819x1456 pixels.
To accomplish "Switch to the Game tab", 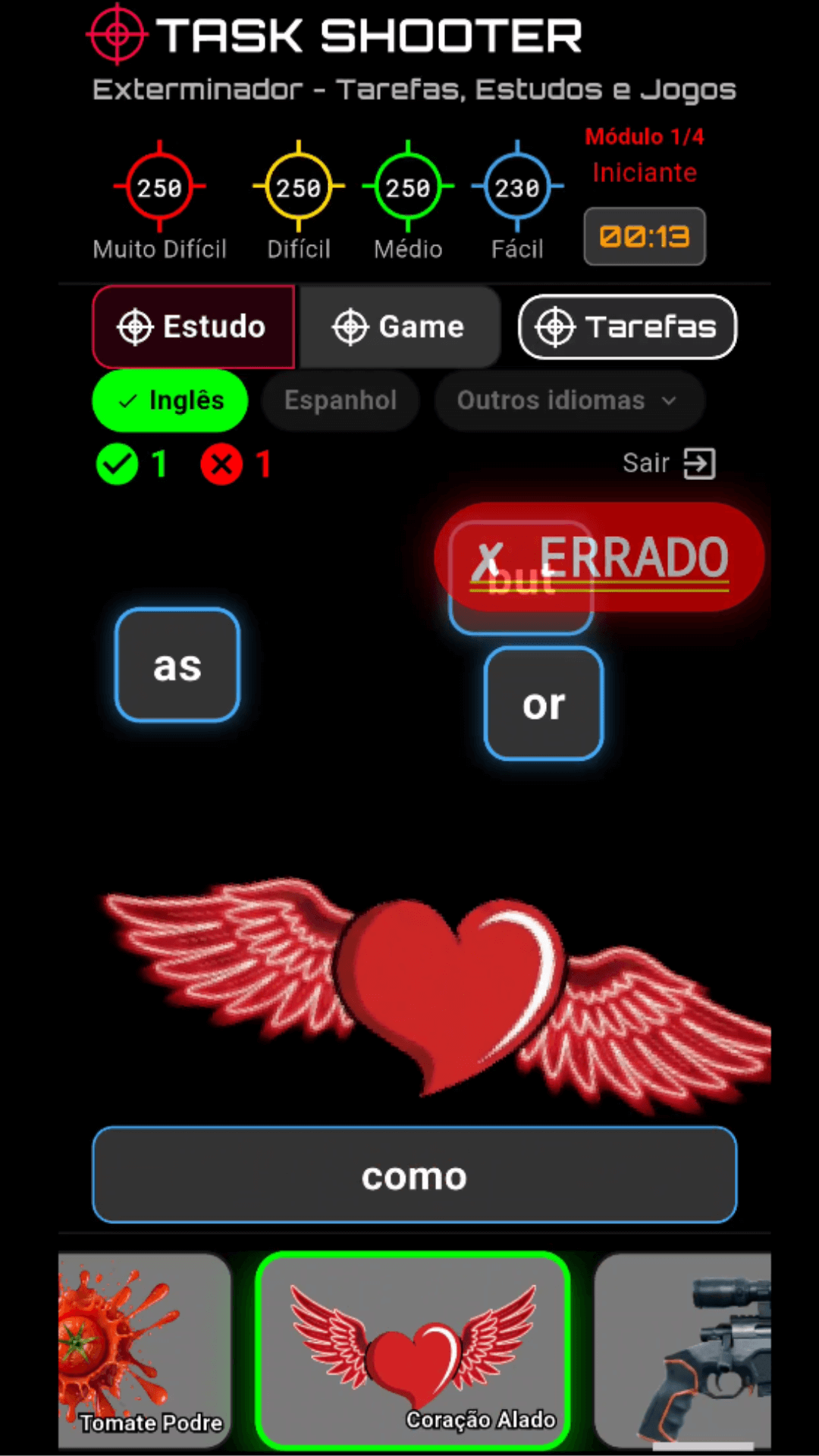I will (400, 326).
